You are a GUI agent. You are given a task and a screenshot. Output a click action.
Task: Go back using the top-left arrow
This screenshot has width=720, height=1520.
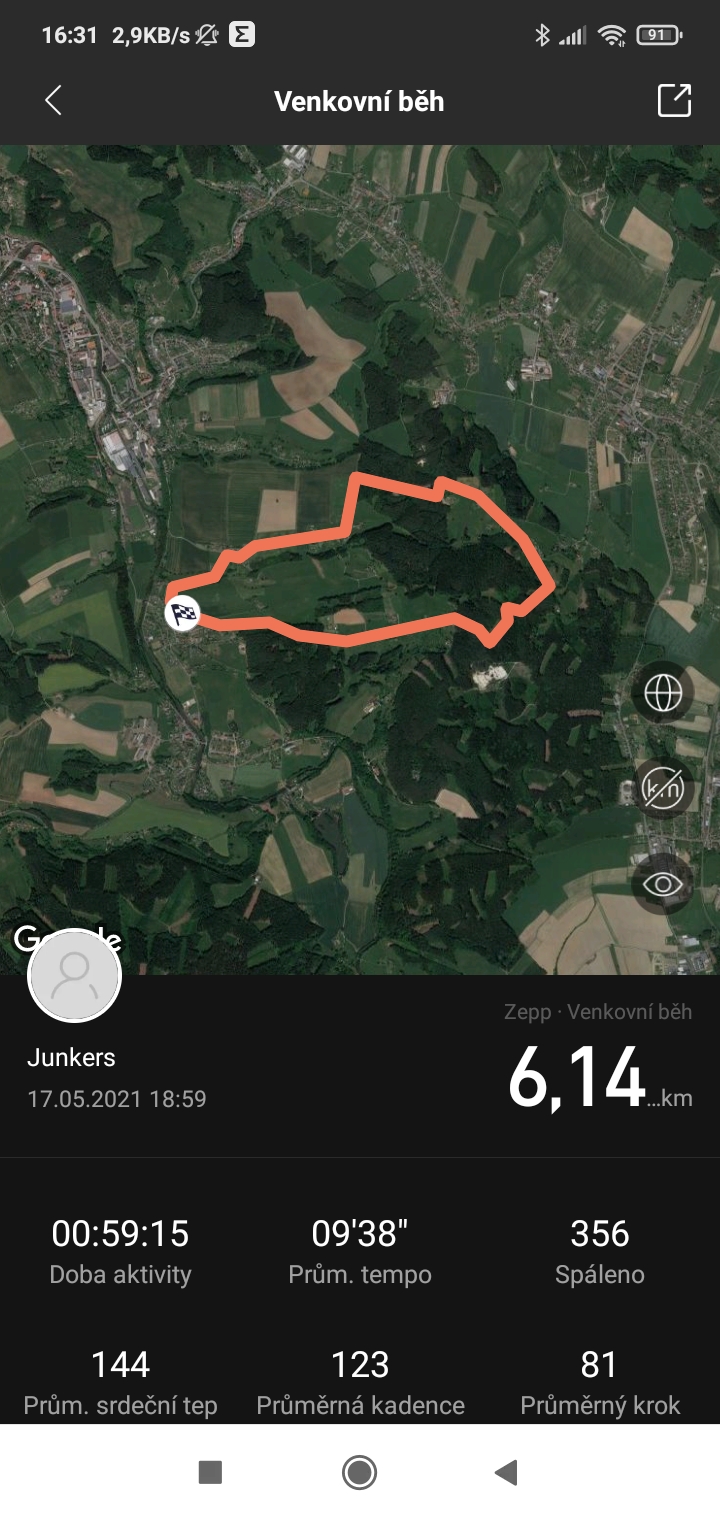pyautogui.click(x=53, y=100)
